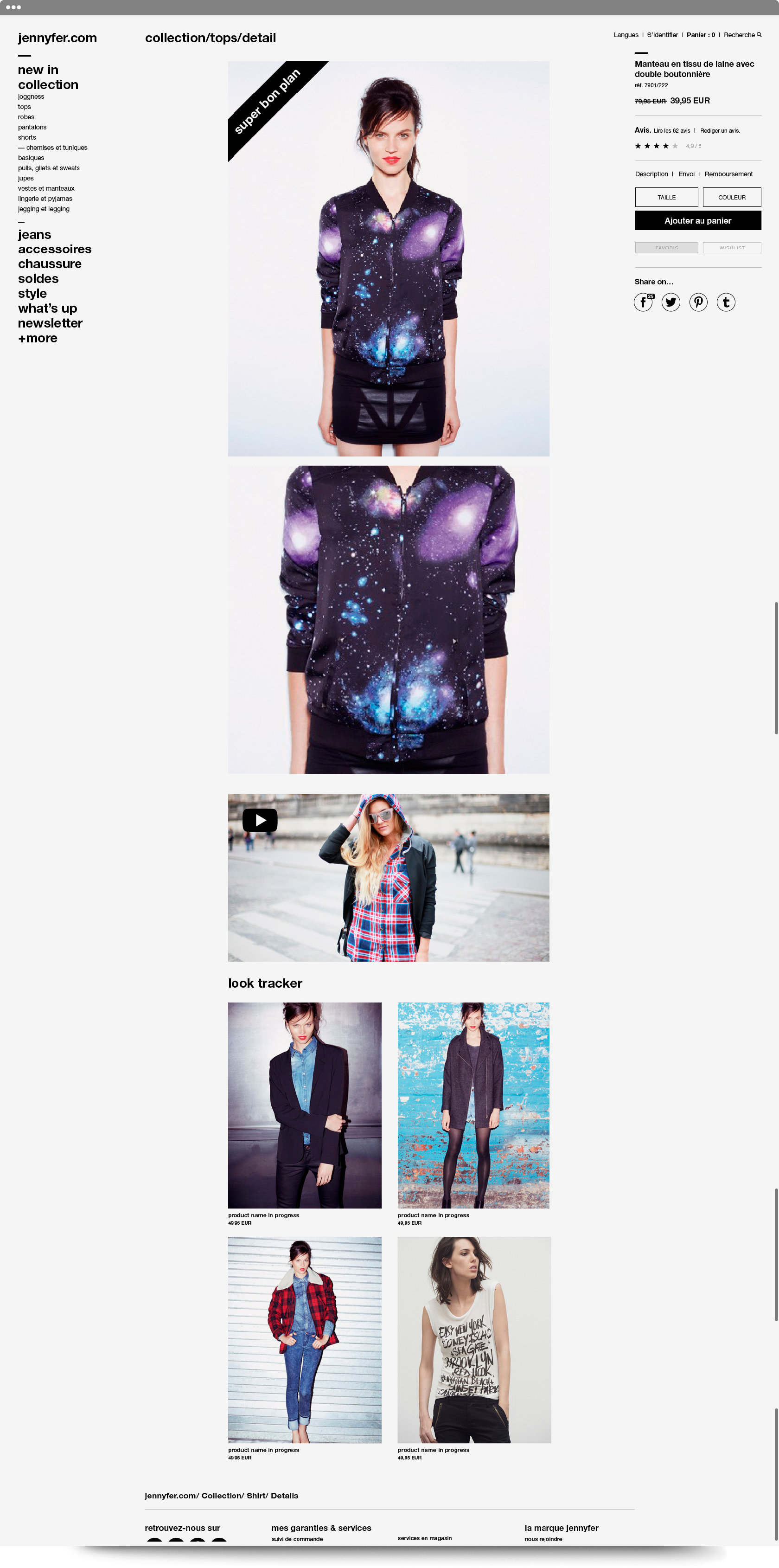Add the coat to the cart
779x1568 pixels.
click(x=697, y=220)
